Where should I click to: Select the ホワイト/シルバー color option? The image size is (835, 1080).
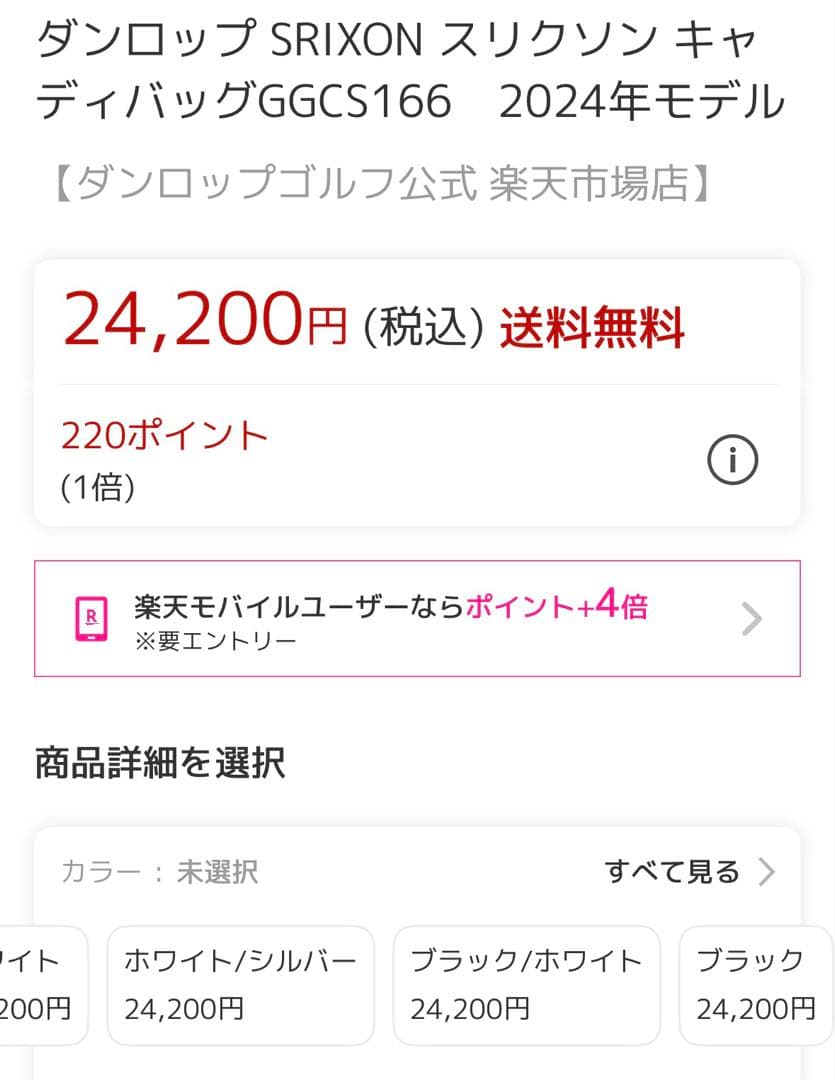pos(240,985)
